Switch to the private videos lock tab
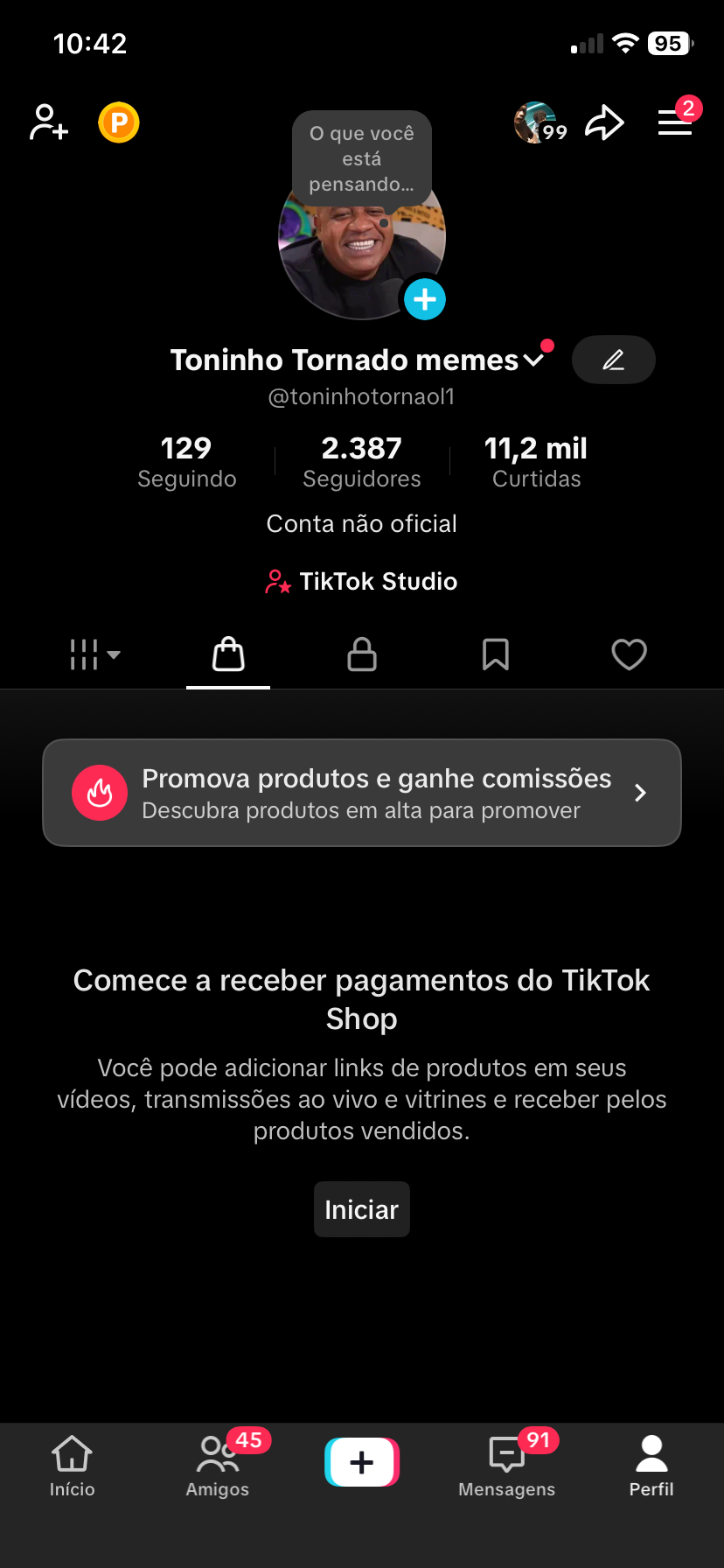The height and width of the screenshot is (1568, 724). (x=362, y=654)
